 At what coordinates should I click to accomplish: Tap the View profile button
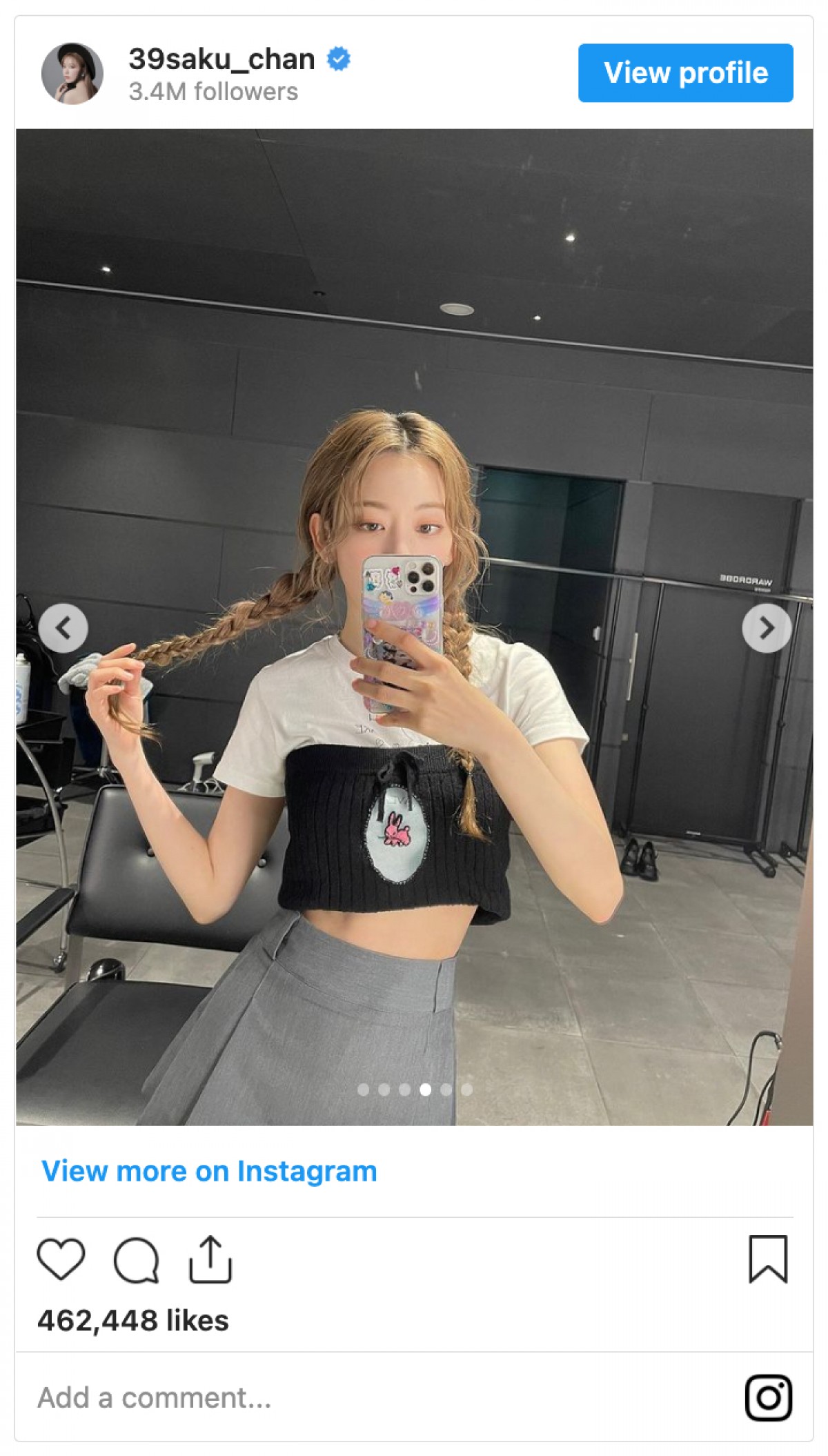click(685, 73)
